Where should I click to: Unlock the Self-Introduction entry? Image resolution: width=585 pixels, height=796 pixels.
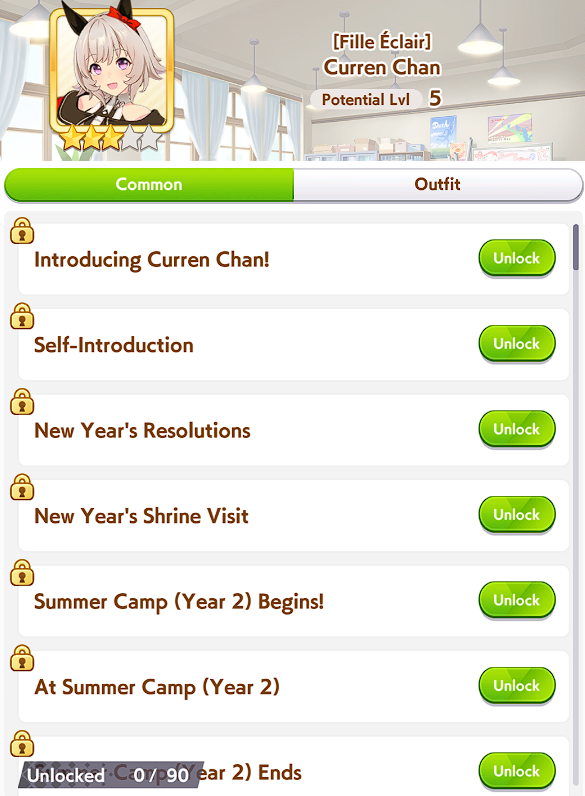pyautogui.click(x=517, y=344)
